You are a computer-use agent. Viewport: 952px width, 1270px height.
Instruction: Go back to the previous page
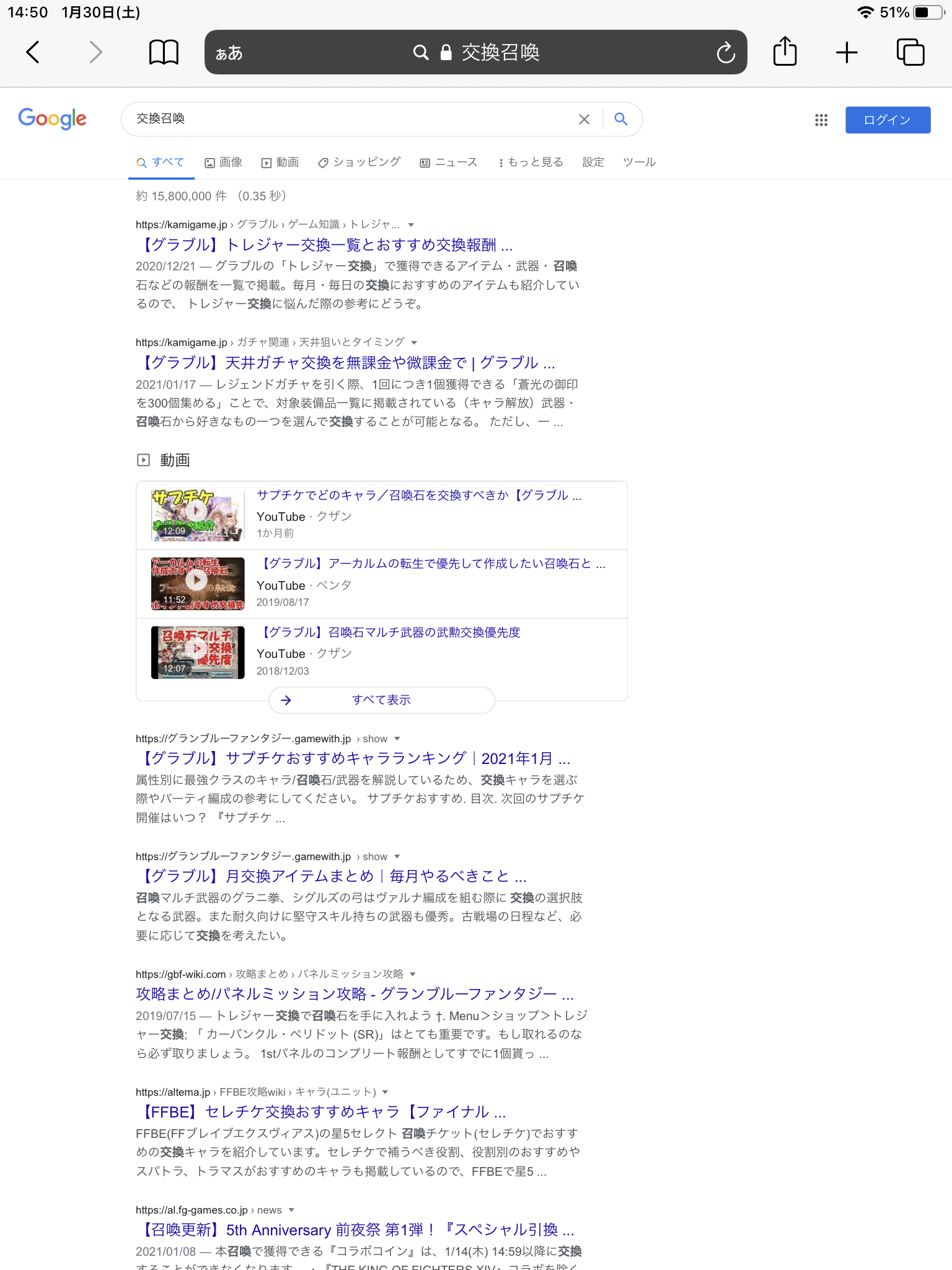coord(33,52)
